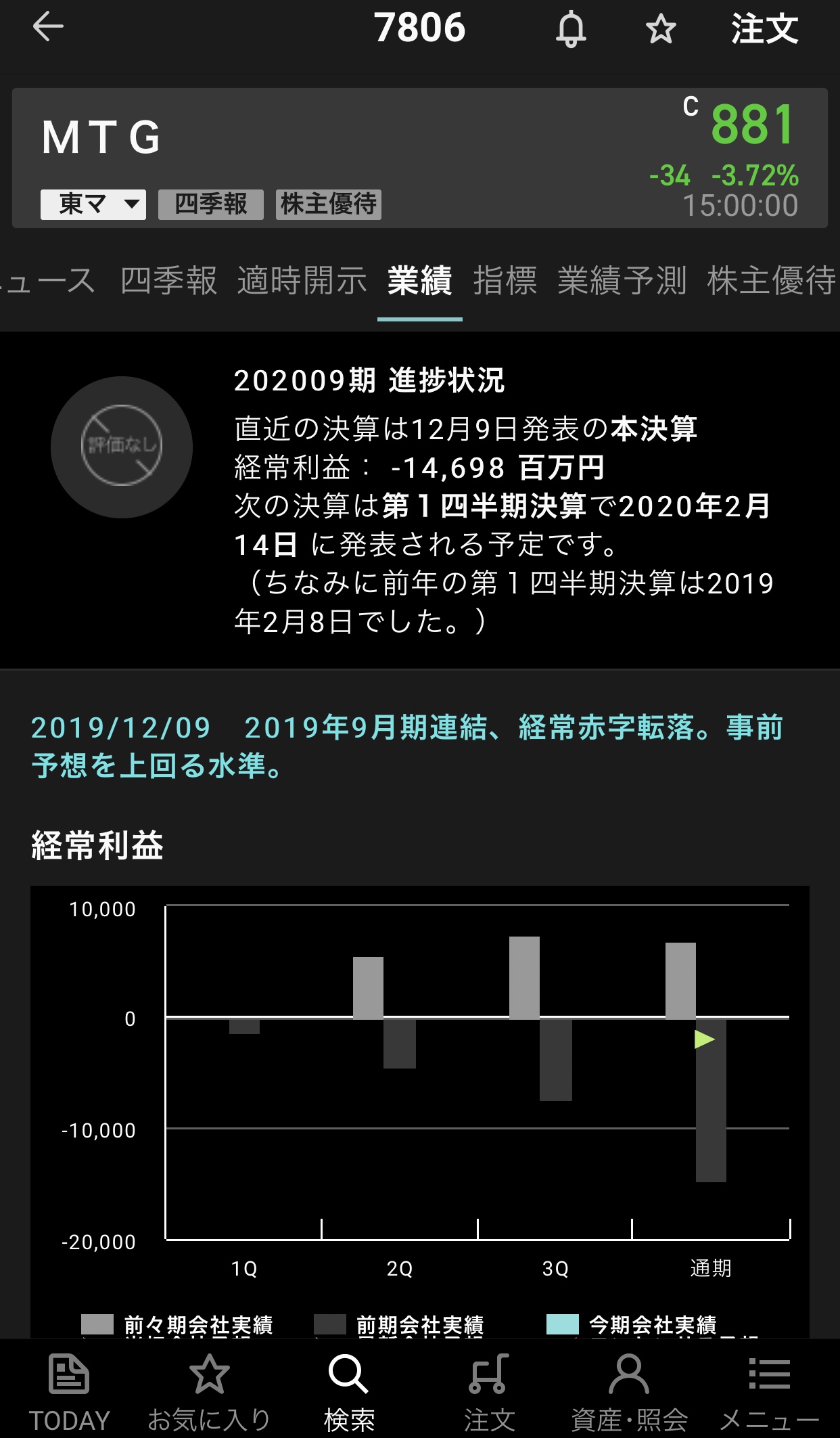Open the 株主優待 chip under MTG

329,204
